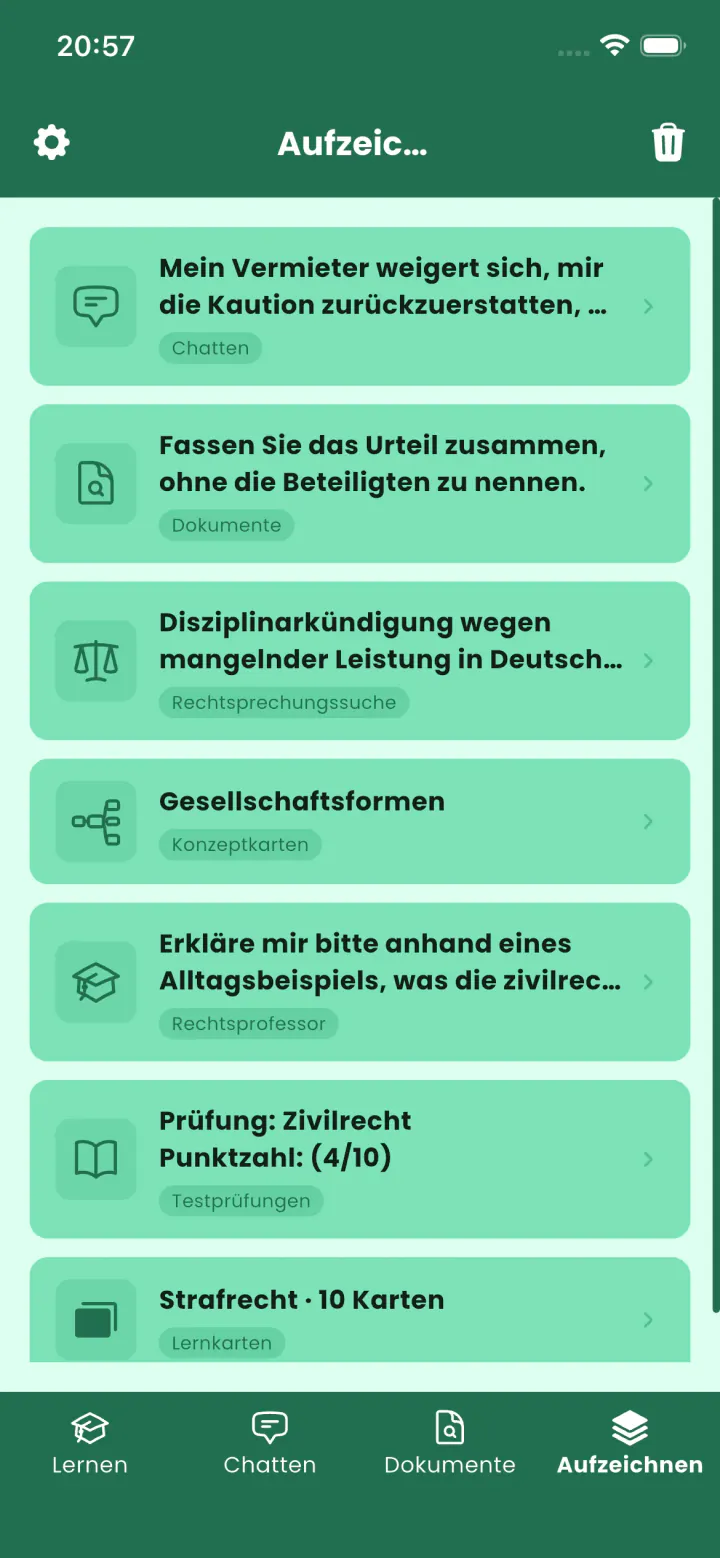This screenshot has width=720, height=1558.
Task: Switch to the Lernen tab
Action: 90,1444
